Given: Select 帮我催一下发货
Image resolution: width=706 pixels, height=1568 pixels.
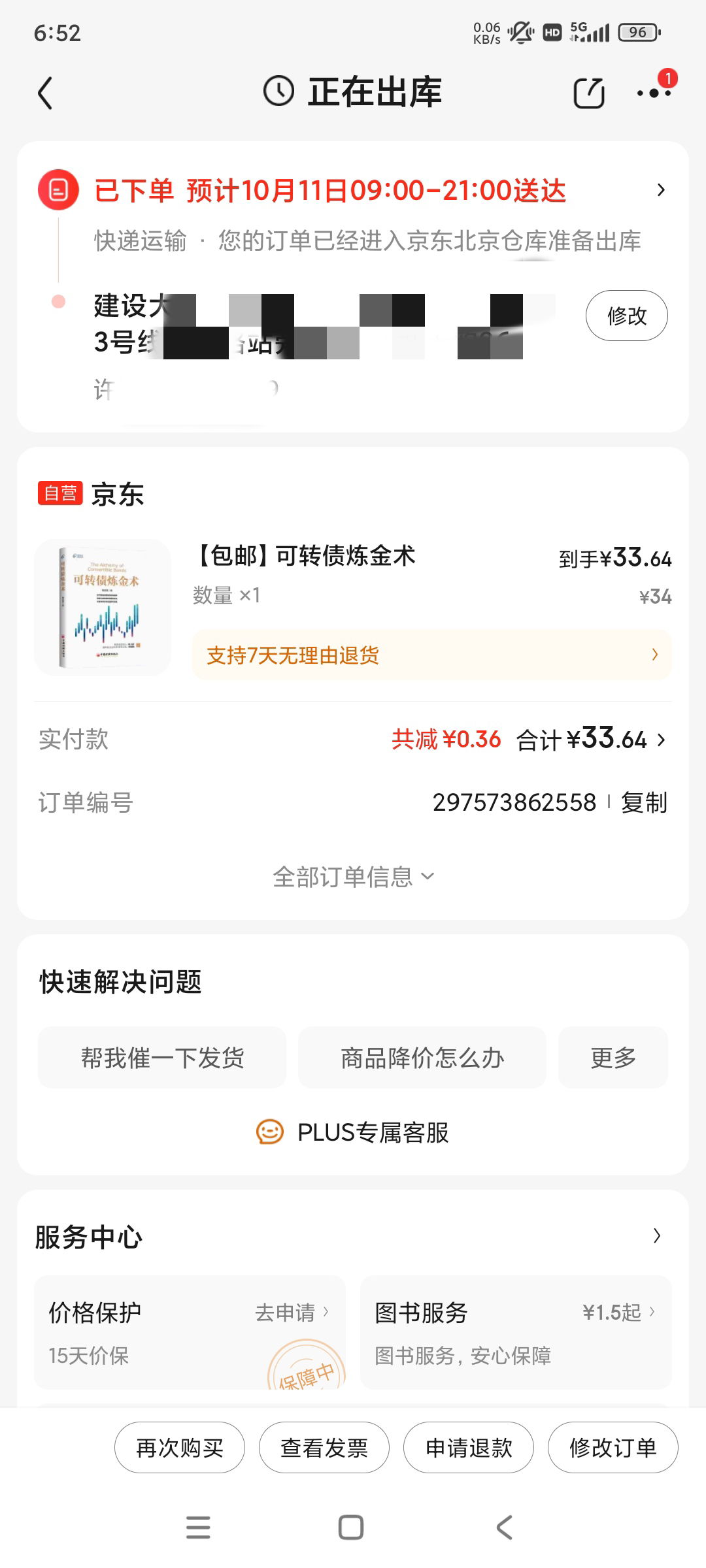Looking at the screenshot, I should click(x=162, y=1057).
